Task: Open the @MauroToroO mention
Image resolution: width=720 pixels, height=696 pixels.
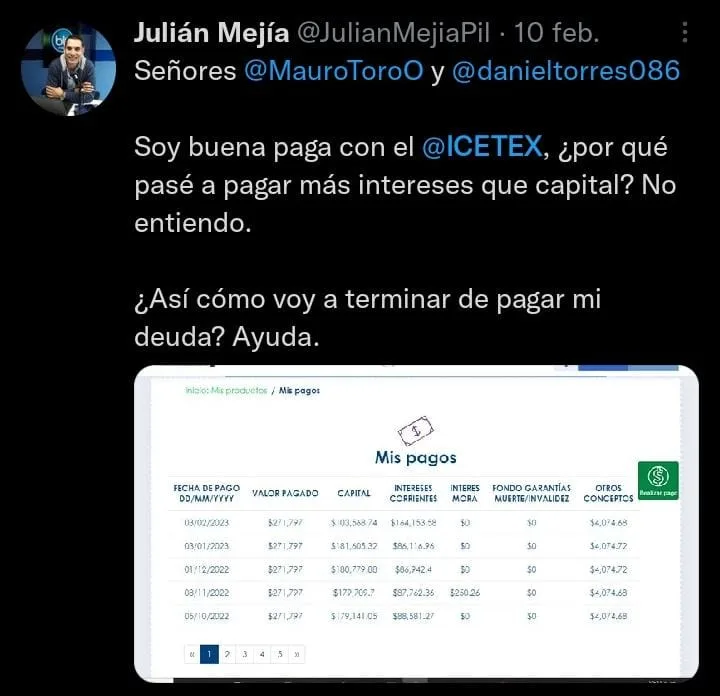Action: click(333, 71)
